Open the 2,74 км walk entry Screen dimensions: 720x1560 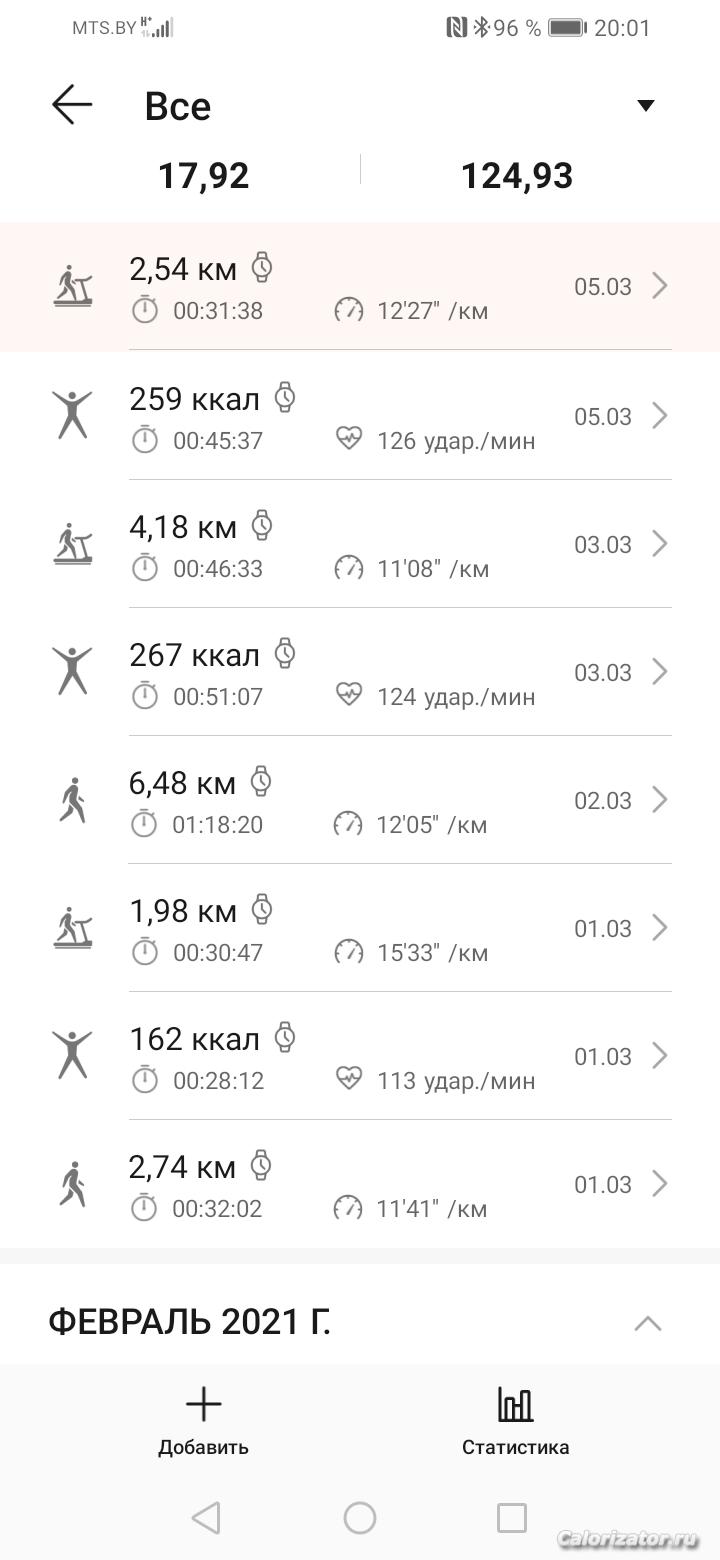[x=360, y=1183]
